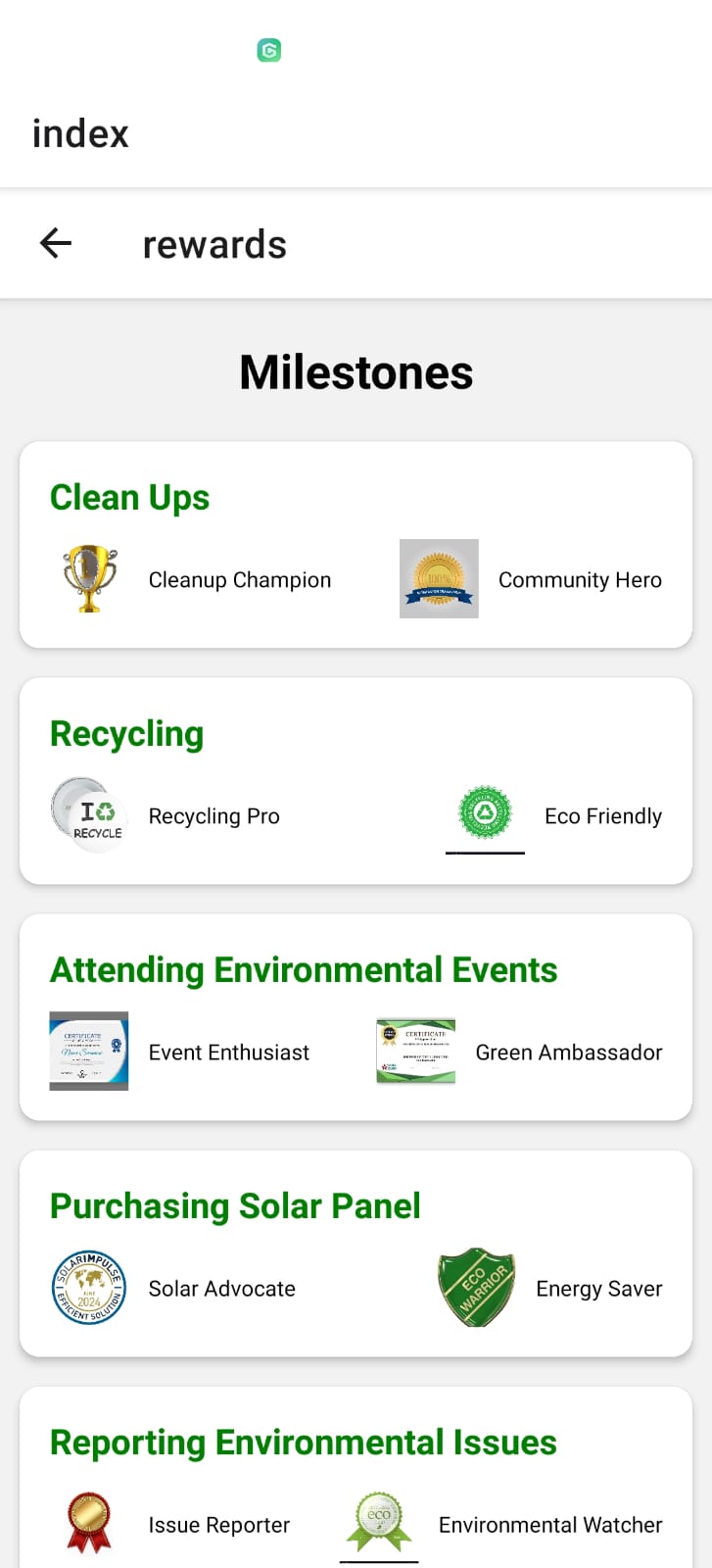Go back from the rewards page
712x1568 pixels.
56,243
